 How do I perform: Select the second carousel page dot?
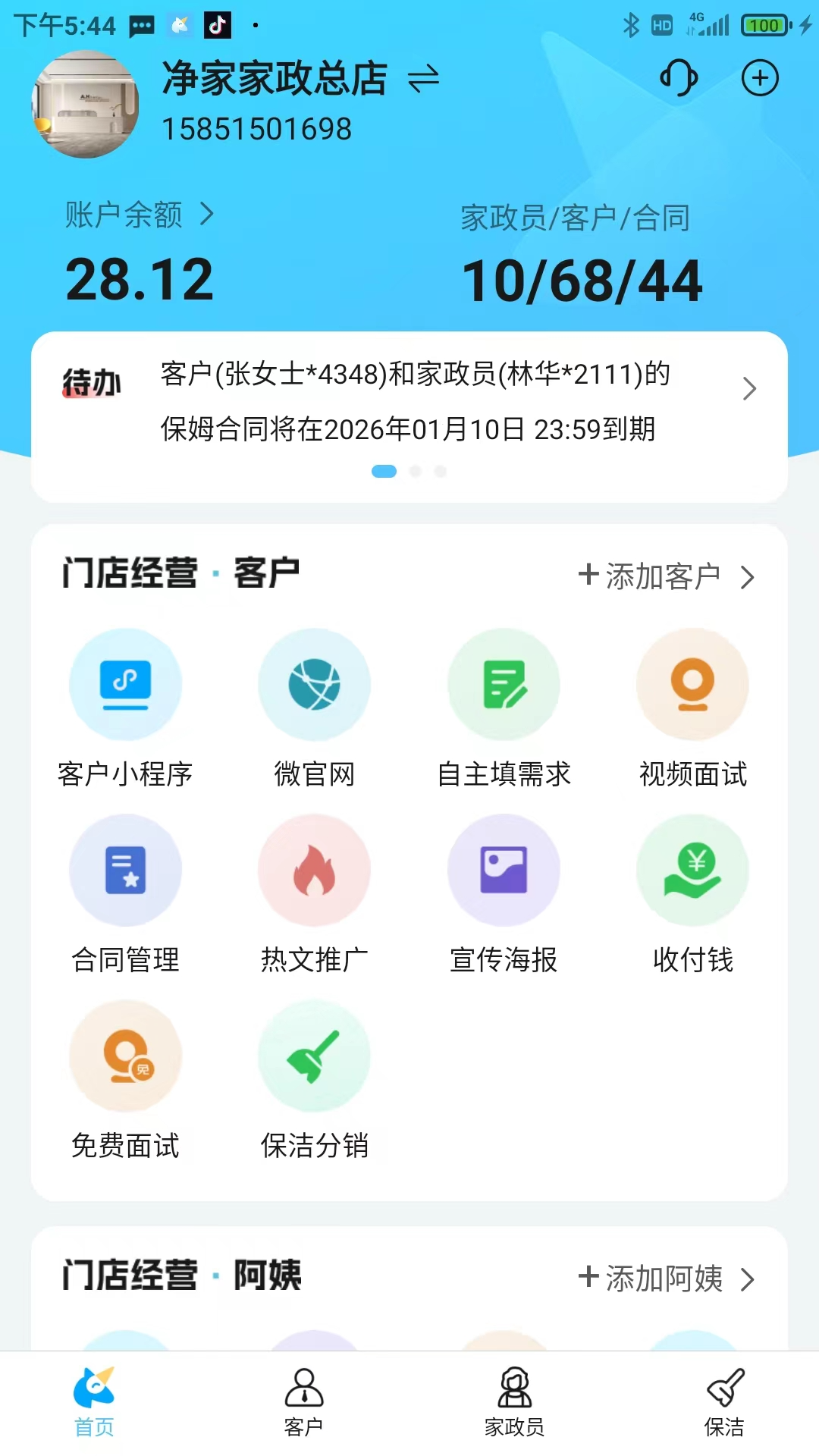(x=416, y=471)
